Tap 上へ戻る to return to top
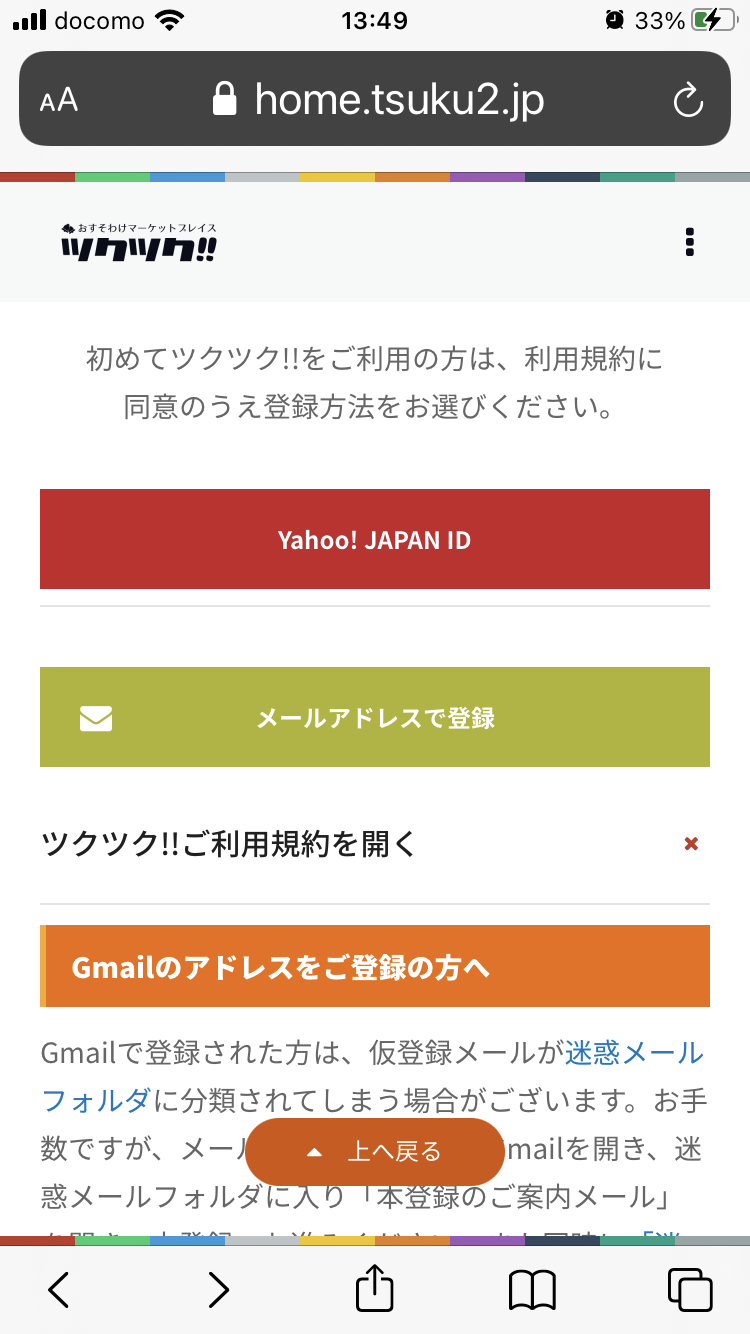Image resolution: width=750 pixels, height=1334 pixels. (375, 1152)
